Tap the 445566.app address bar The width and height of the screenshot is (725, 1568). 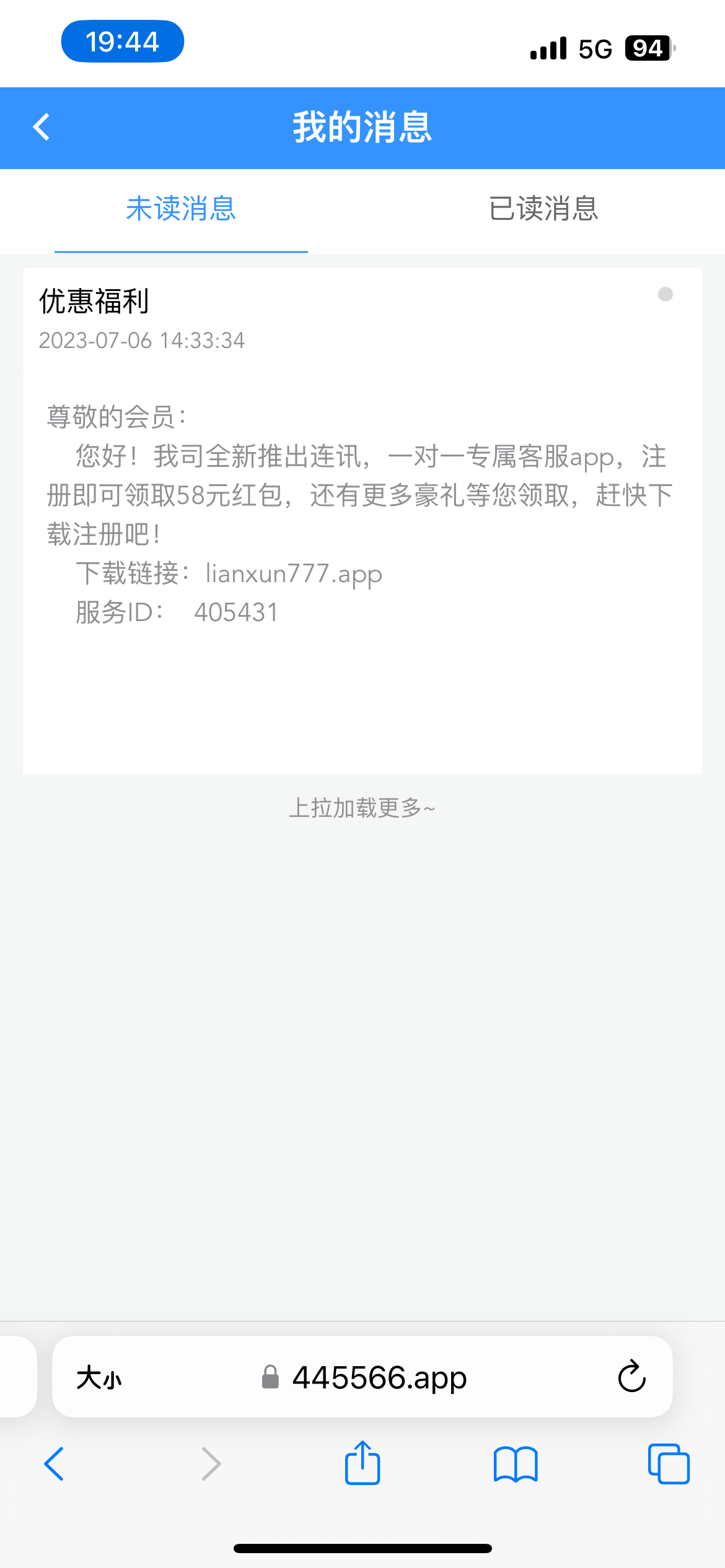point(379,1378)
